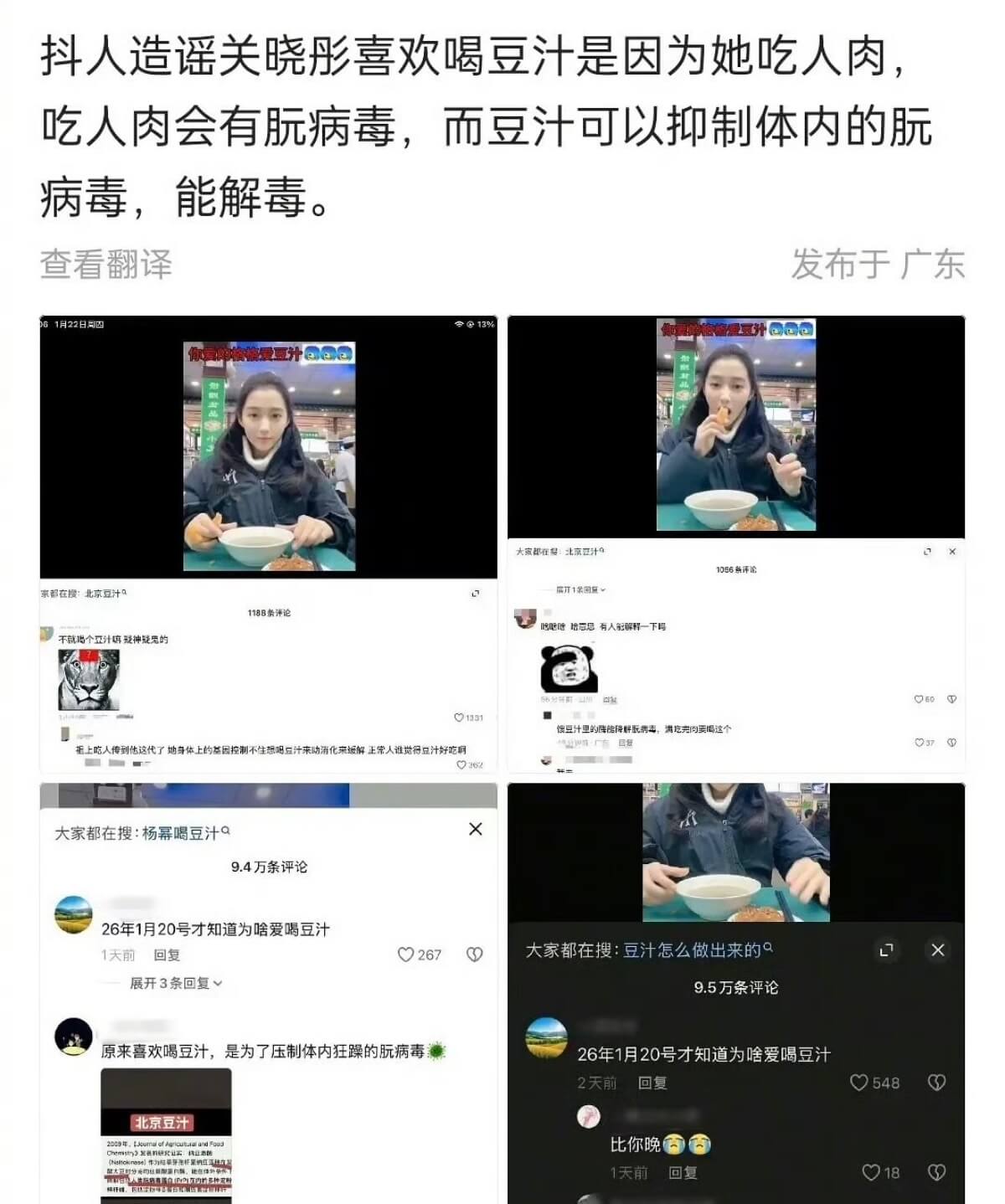Open the post image showing 1056条评论
Image resolution: width=1005 pixels, height=1204 pixels.
[x=735, y=544]
